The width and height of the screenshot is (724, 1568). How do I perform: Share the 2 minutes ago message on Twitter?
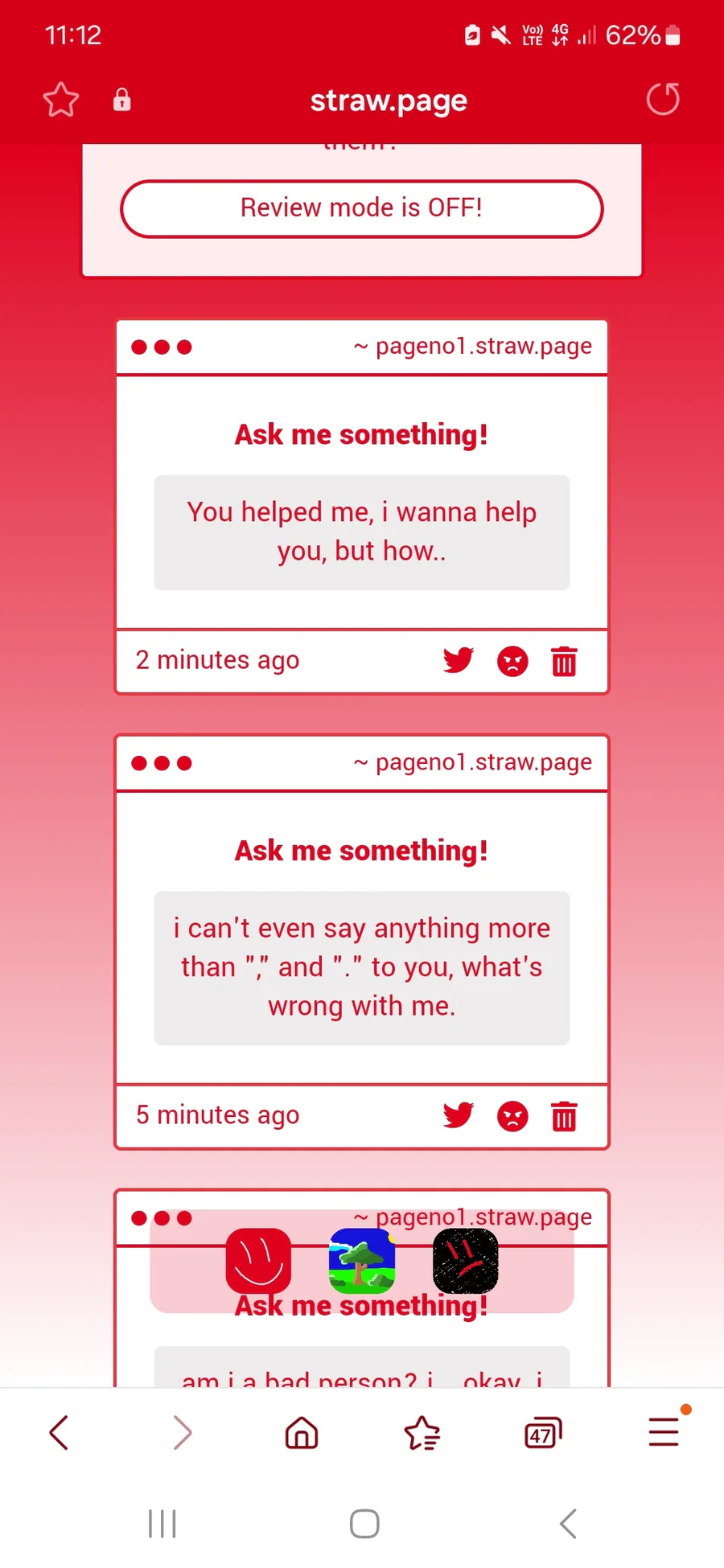pyautogui.click(x=459, y=661)
